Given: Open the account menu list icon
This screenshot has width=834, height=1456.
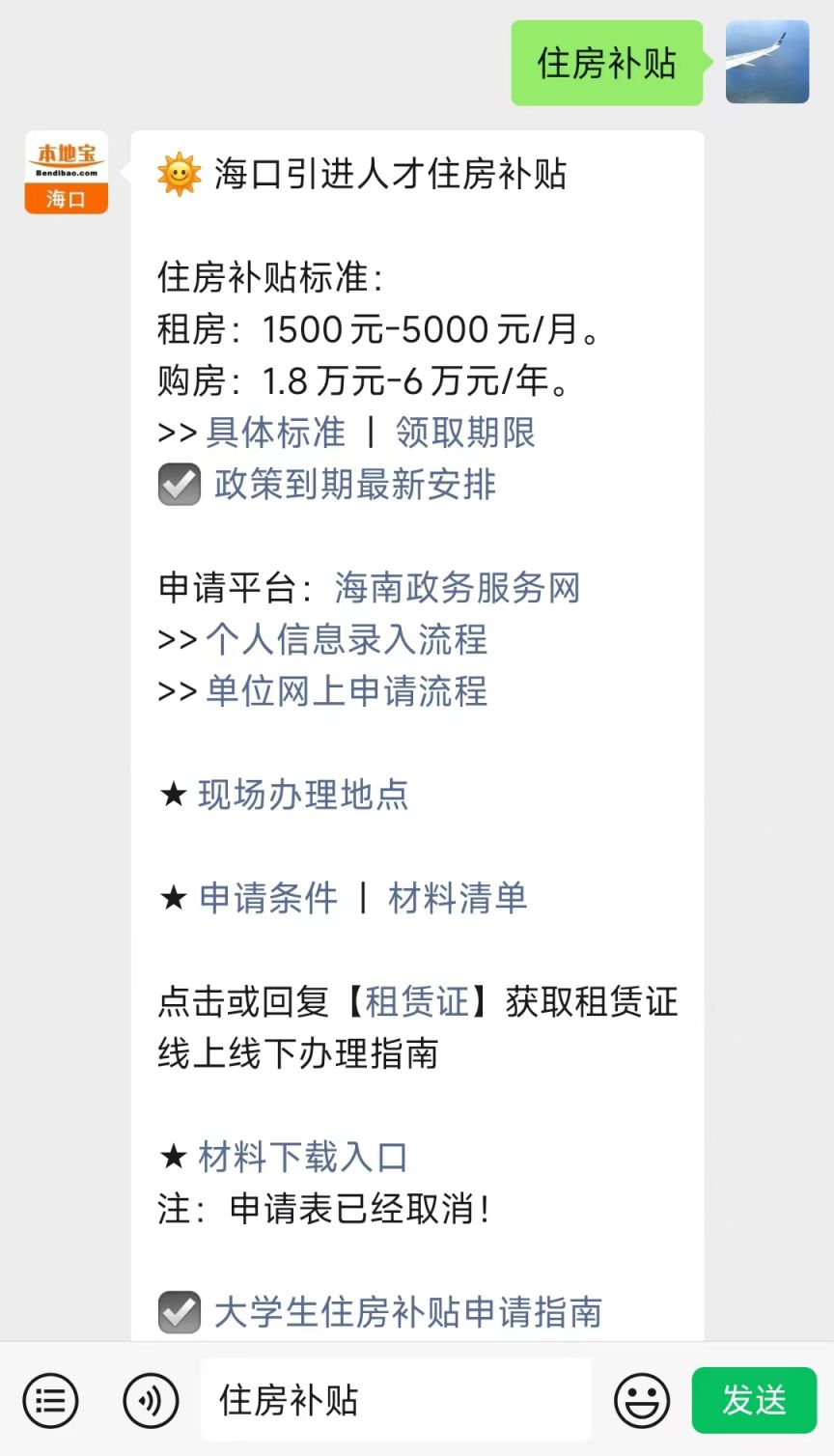Looking at the screenshot, I should tap(50, 1400).
